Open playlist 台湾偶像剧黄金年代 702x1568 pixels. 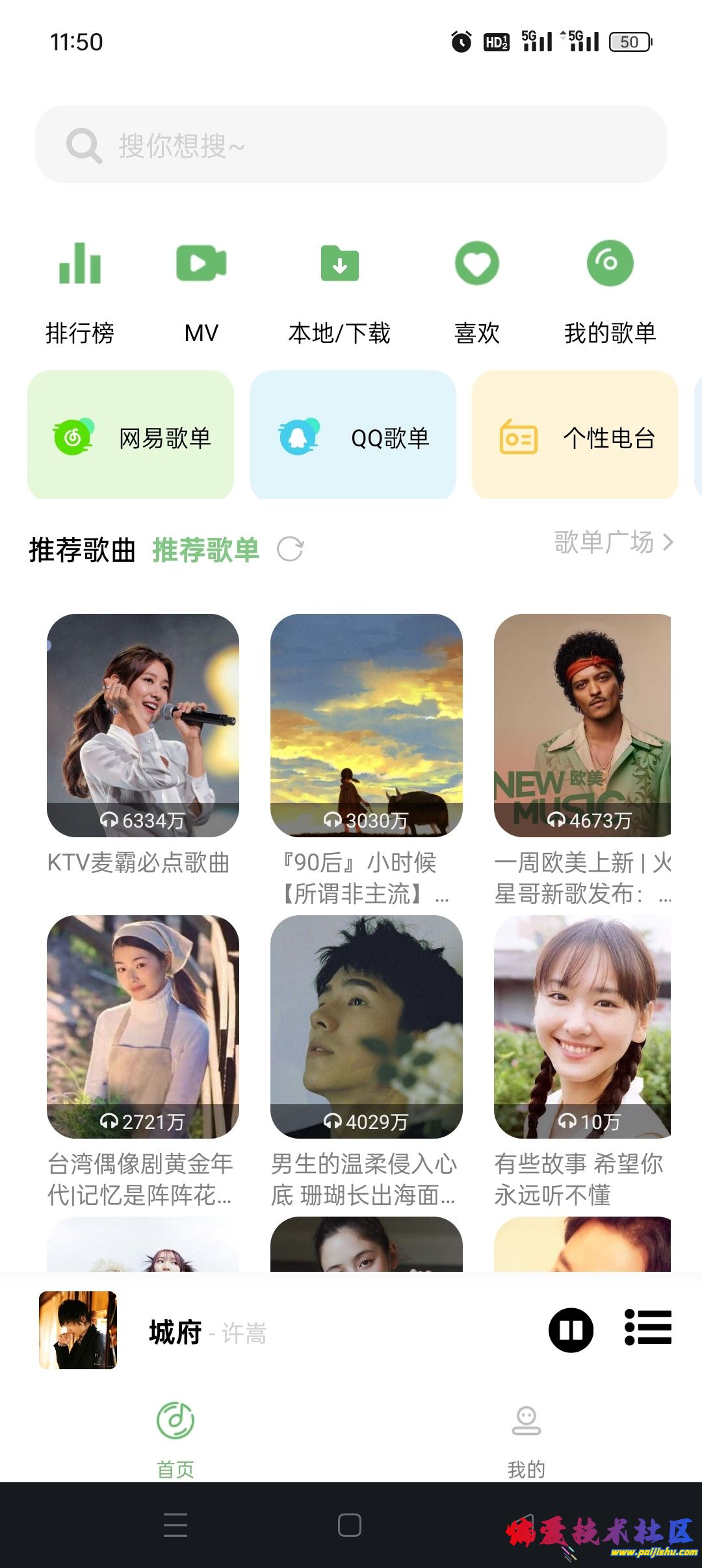click(x=143, y=1026)
